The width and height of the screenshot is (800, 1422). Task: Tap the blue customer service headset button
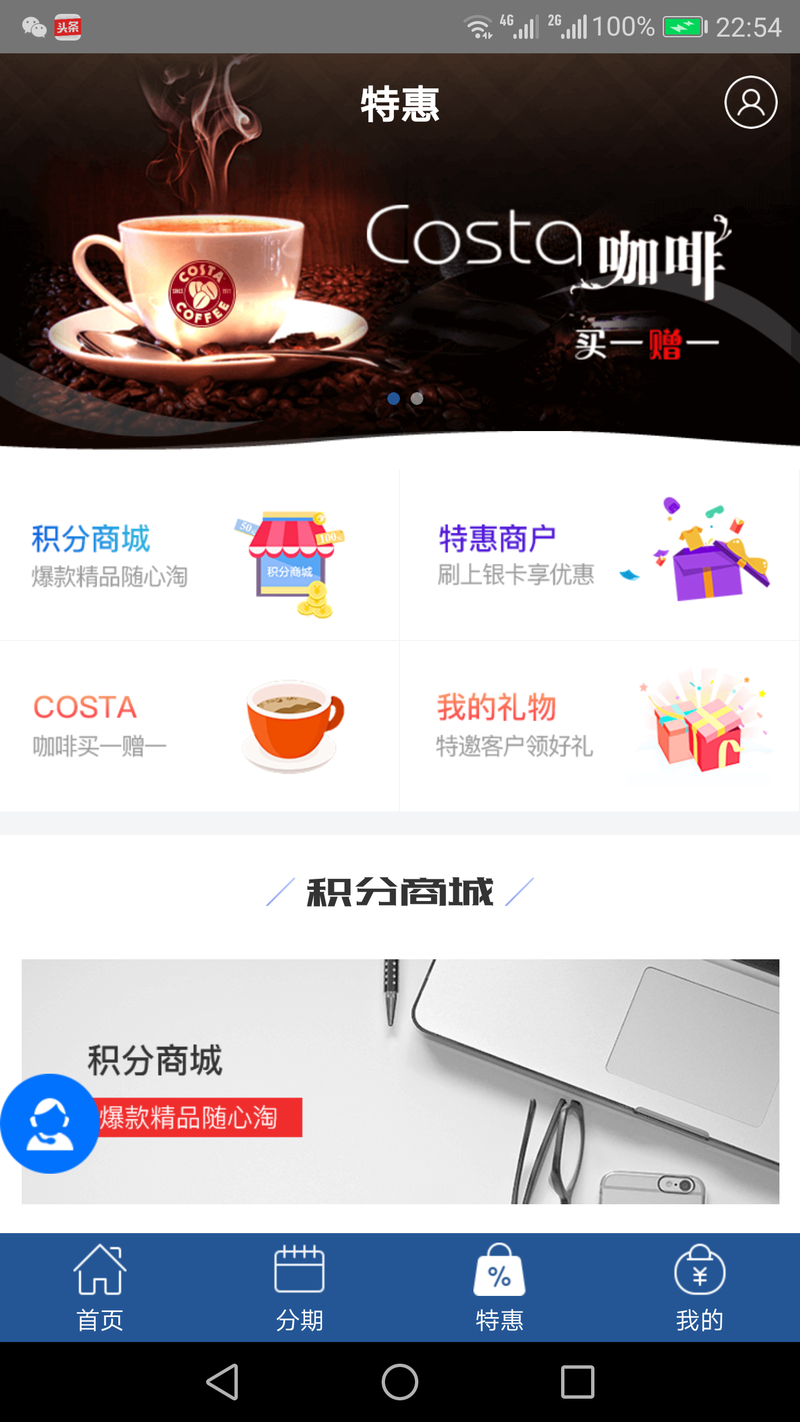tap(49, 1123)
